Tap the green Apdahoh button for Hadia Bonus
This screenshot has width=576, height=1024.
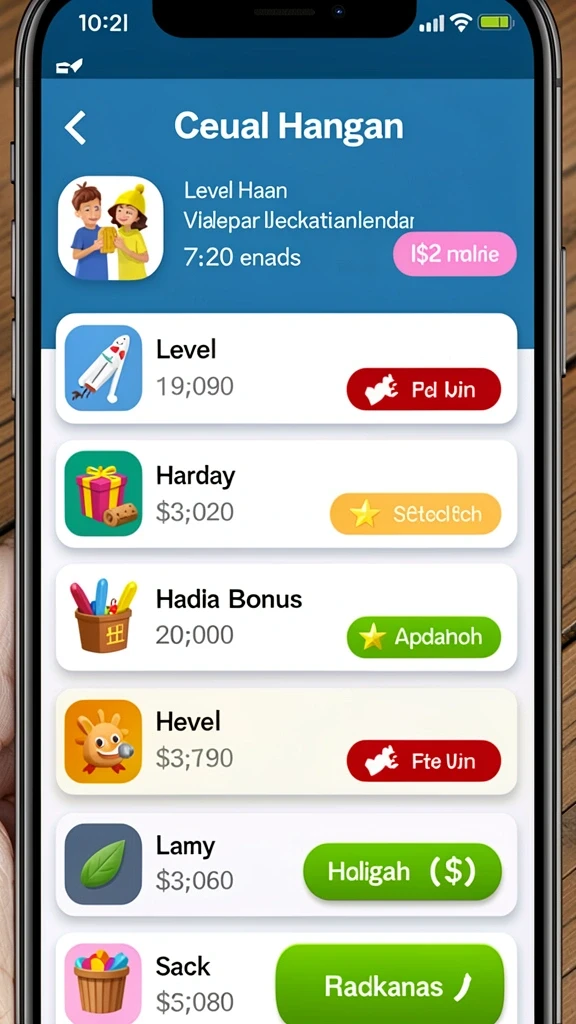(424, 637)
